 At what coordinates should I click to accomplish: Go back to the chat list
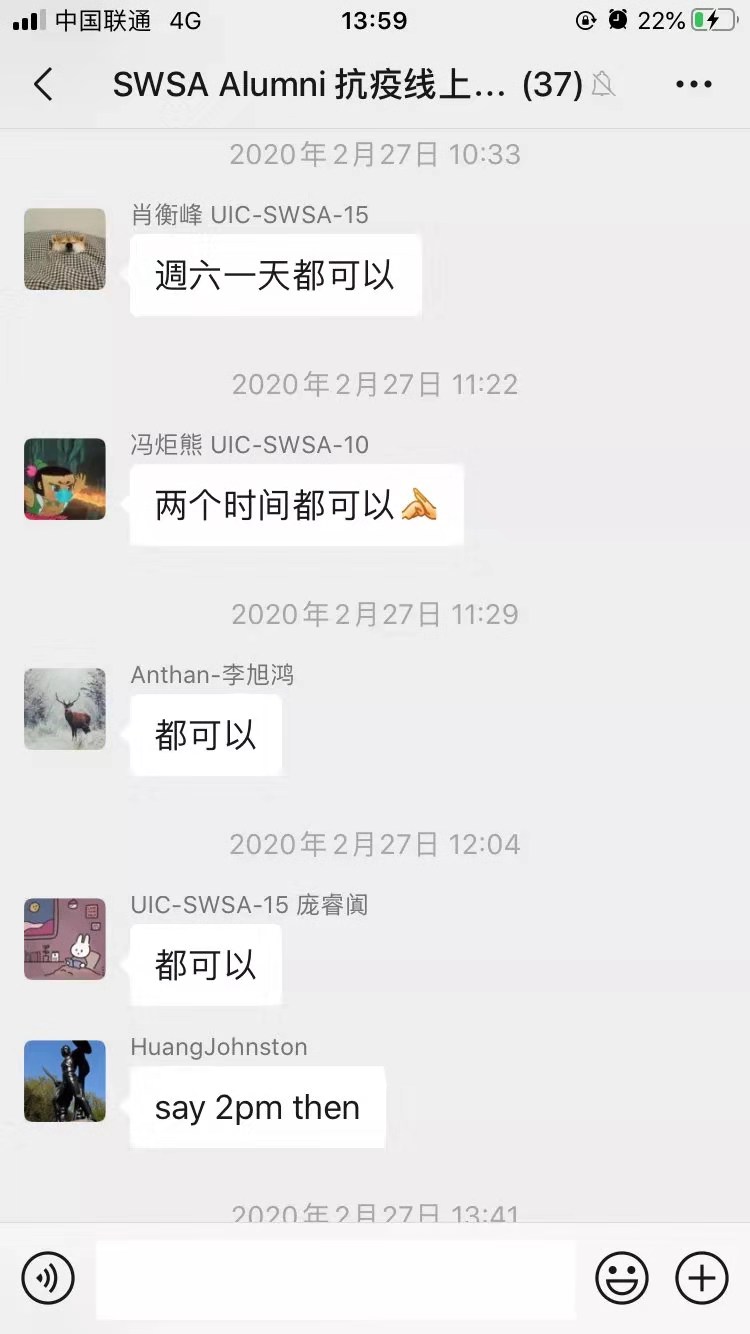point(43,85)
